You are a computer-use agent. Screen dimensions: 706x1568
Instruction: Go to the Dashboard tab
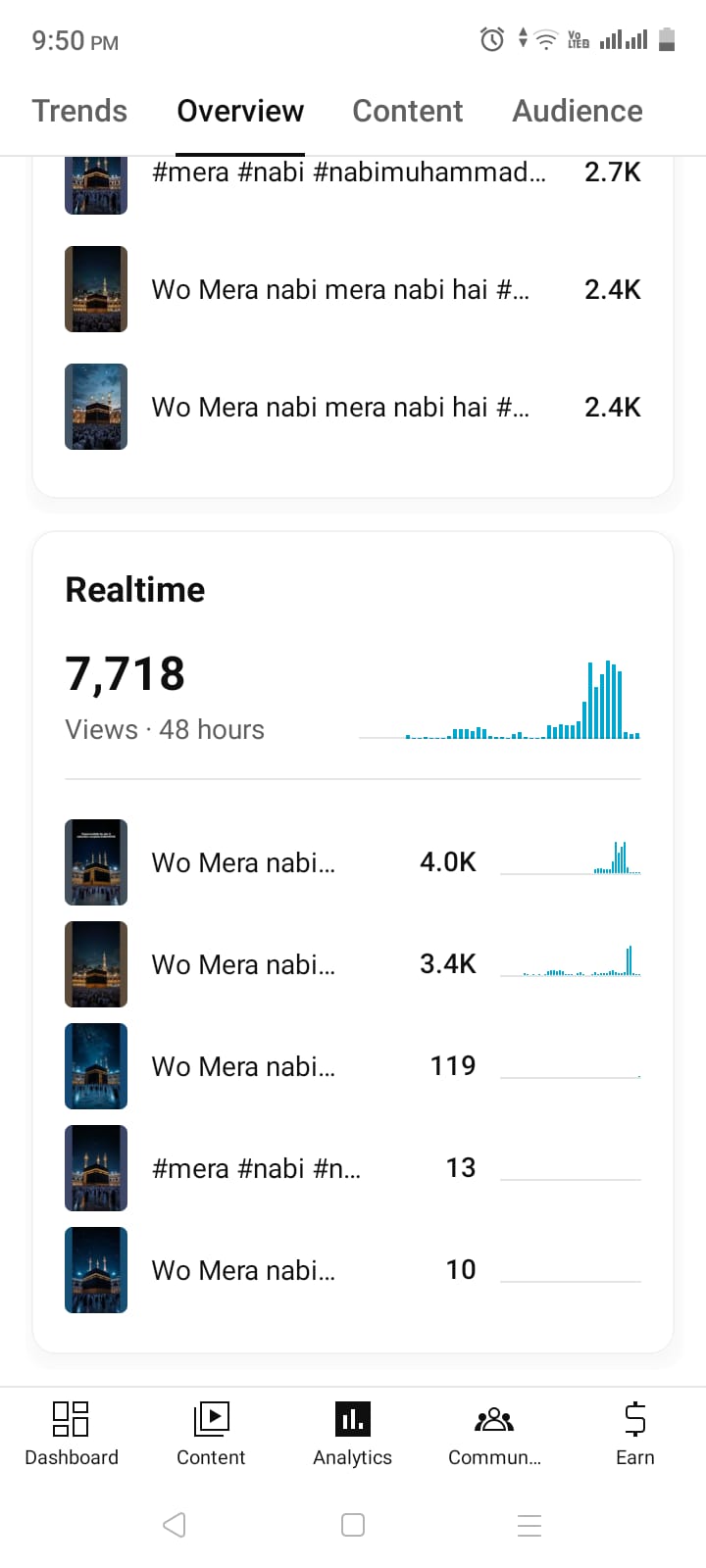(x=71, y=1434)
